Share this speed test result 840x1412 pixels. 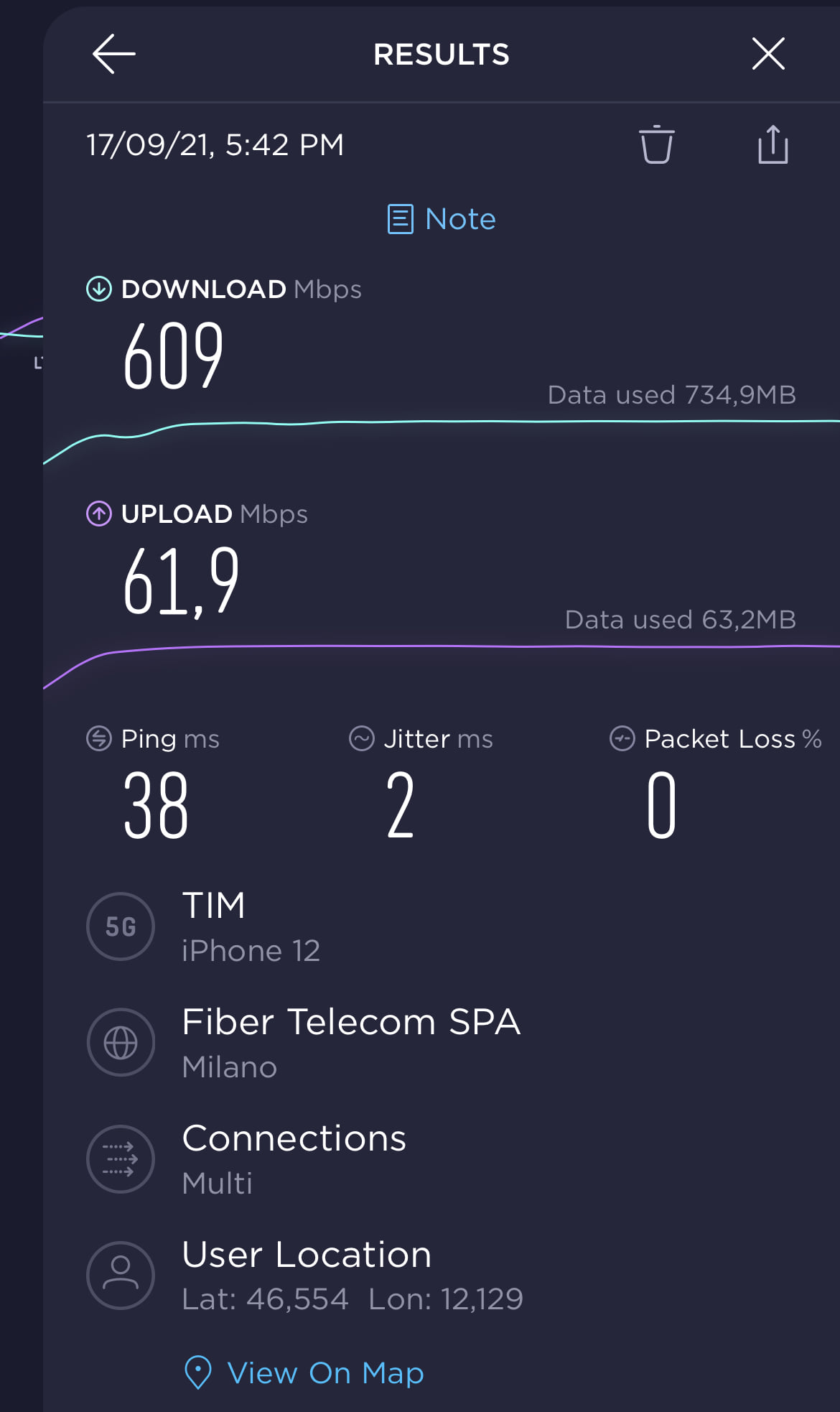tap(773, 144)
